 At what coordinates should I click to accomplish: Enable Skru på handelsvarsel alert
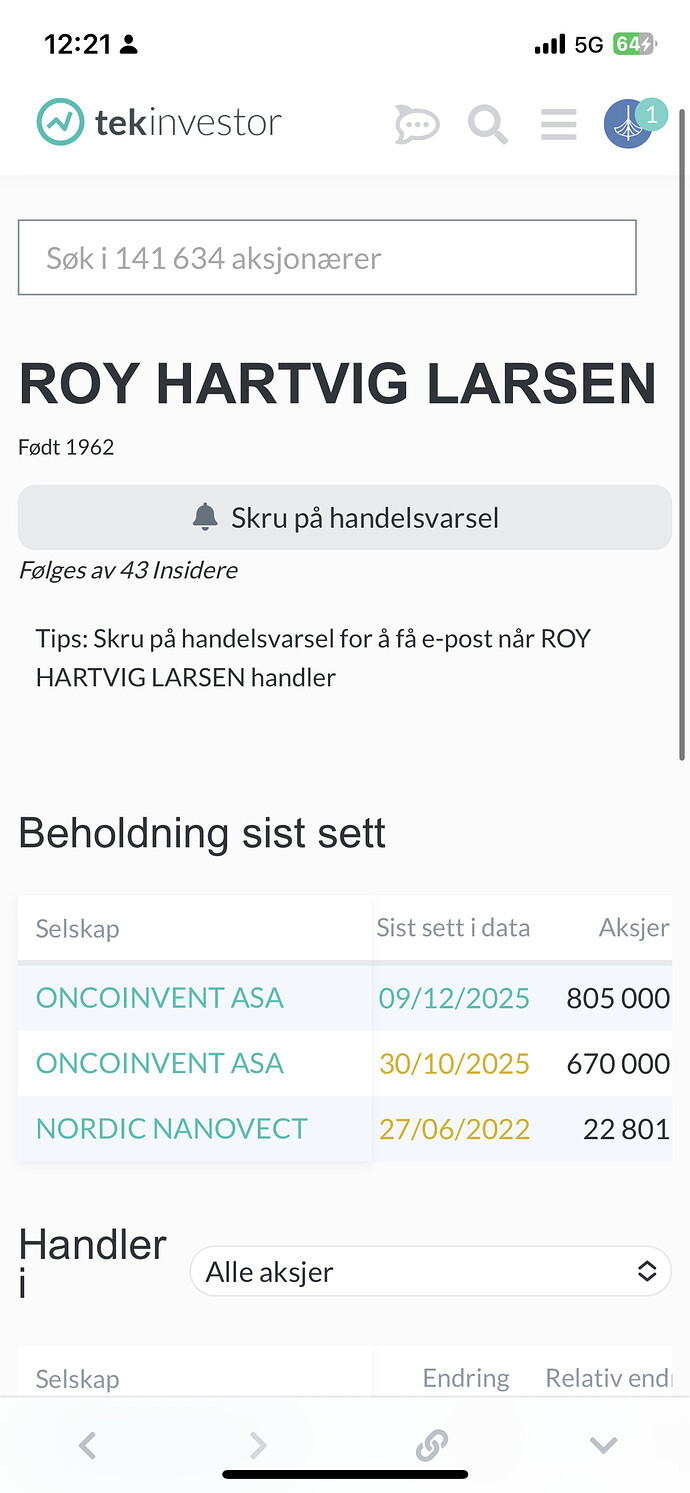(344, 517)
